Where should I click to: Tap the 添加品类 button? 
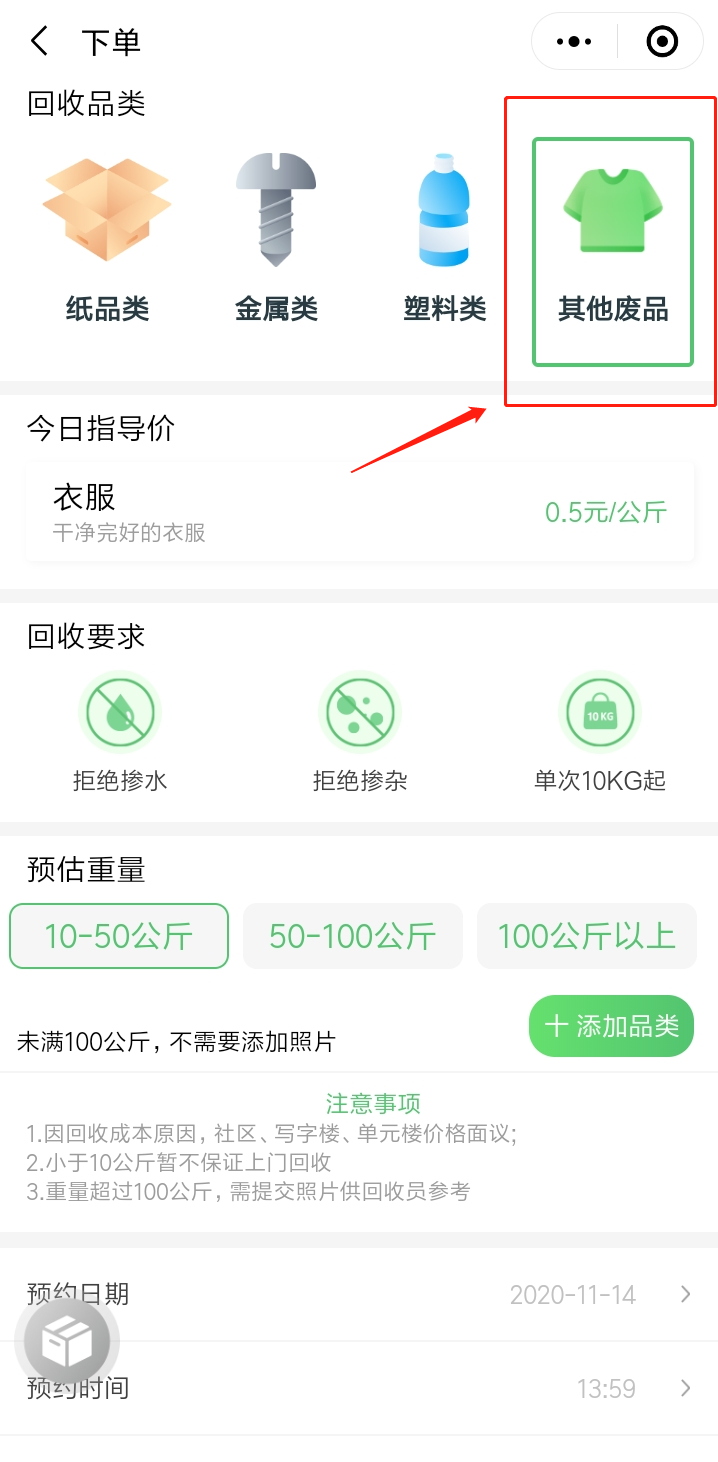(611, 1026)
